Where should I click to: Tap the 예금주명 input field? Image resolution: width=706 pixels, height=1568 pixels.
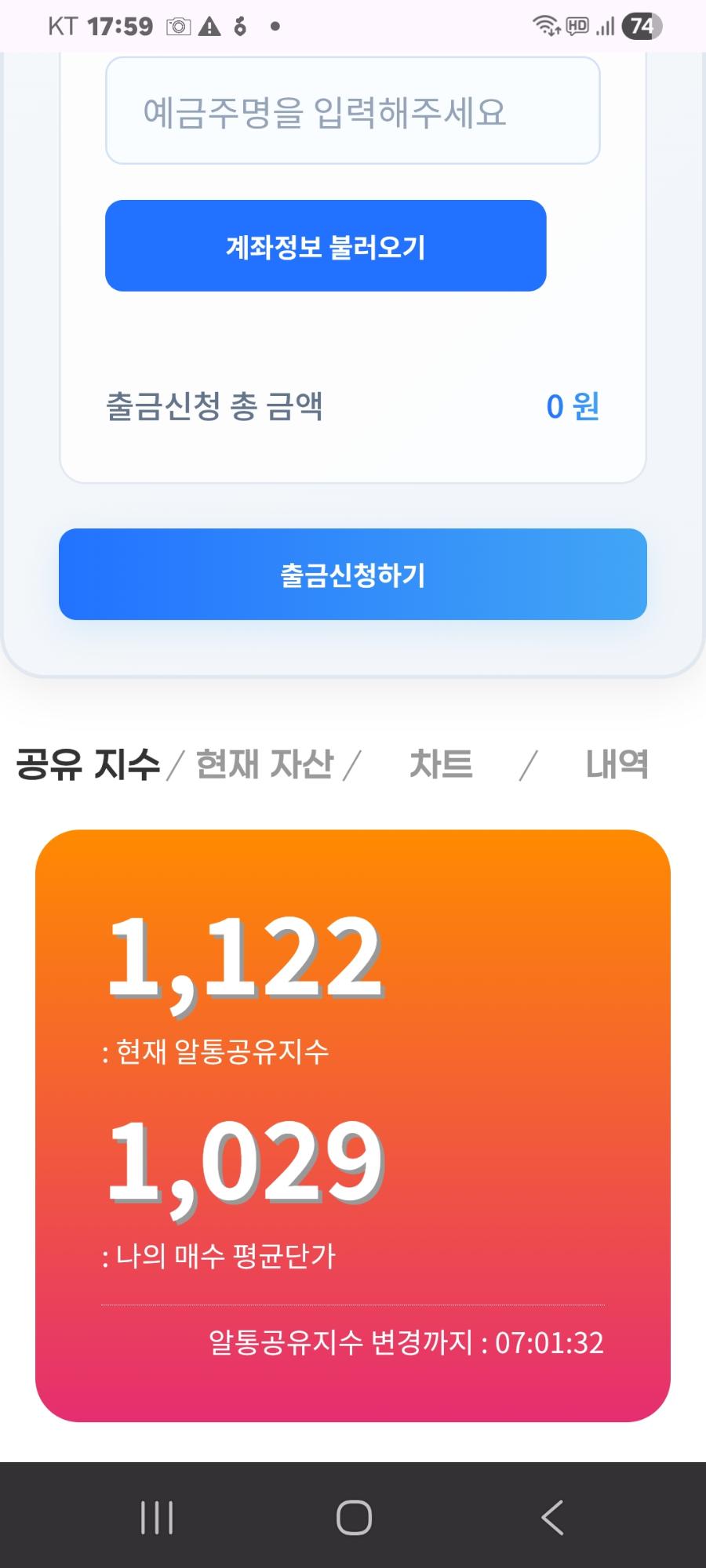352,111
